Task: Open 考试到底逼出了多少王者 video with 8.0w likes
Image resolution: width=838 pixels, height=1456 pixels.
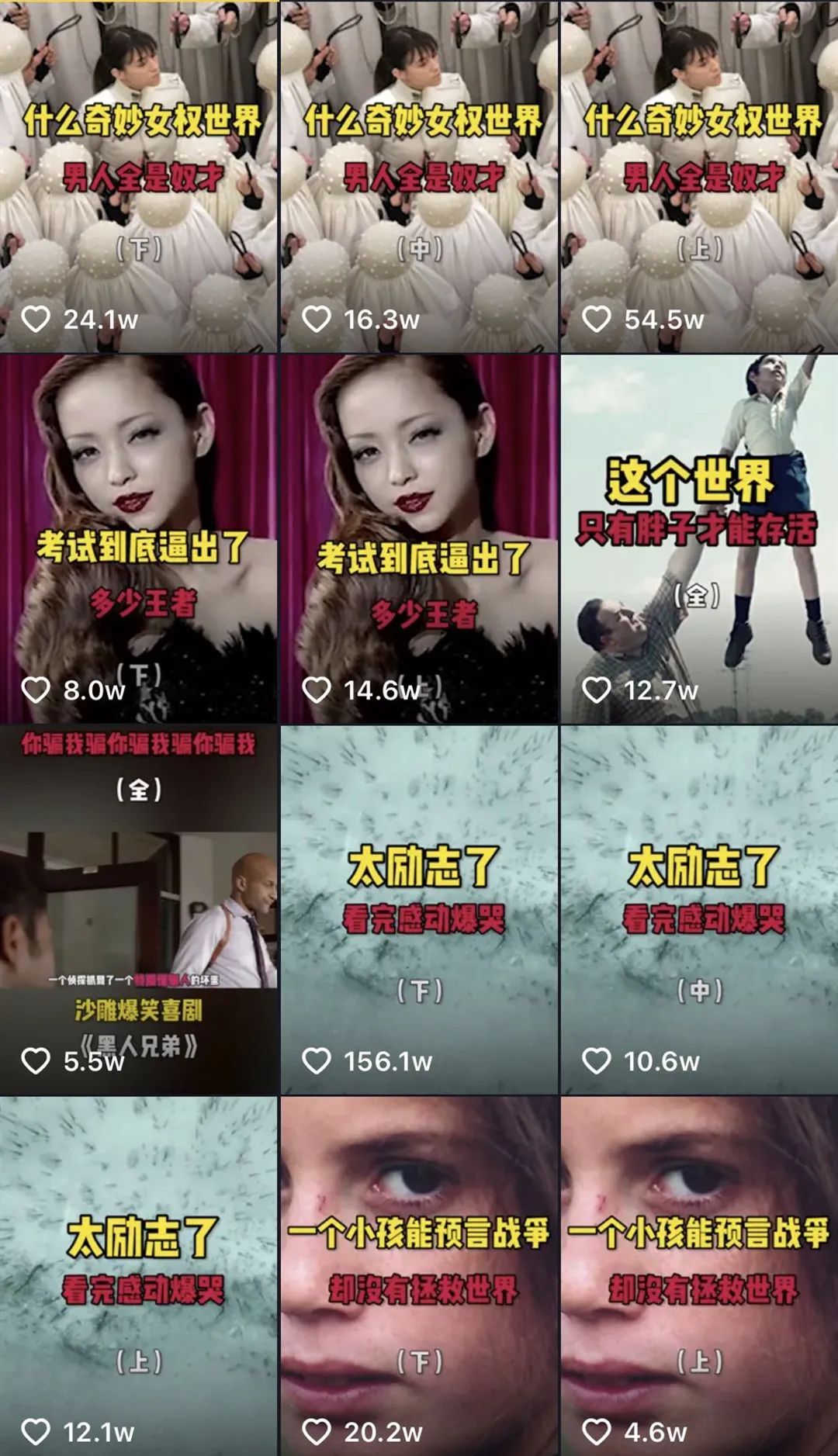Action: (x=138, y=539)
